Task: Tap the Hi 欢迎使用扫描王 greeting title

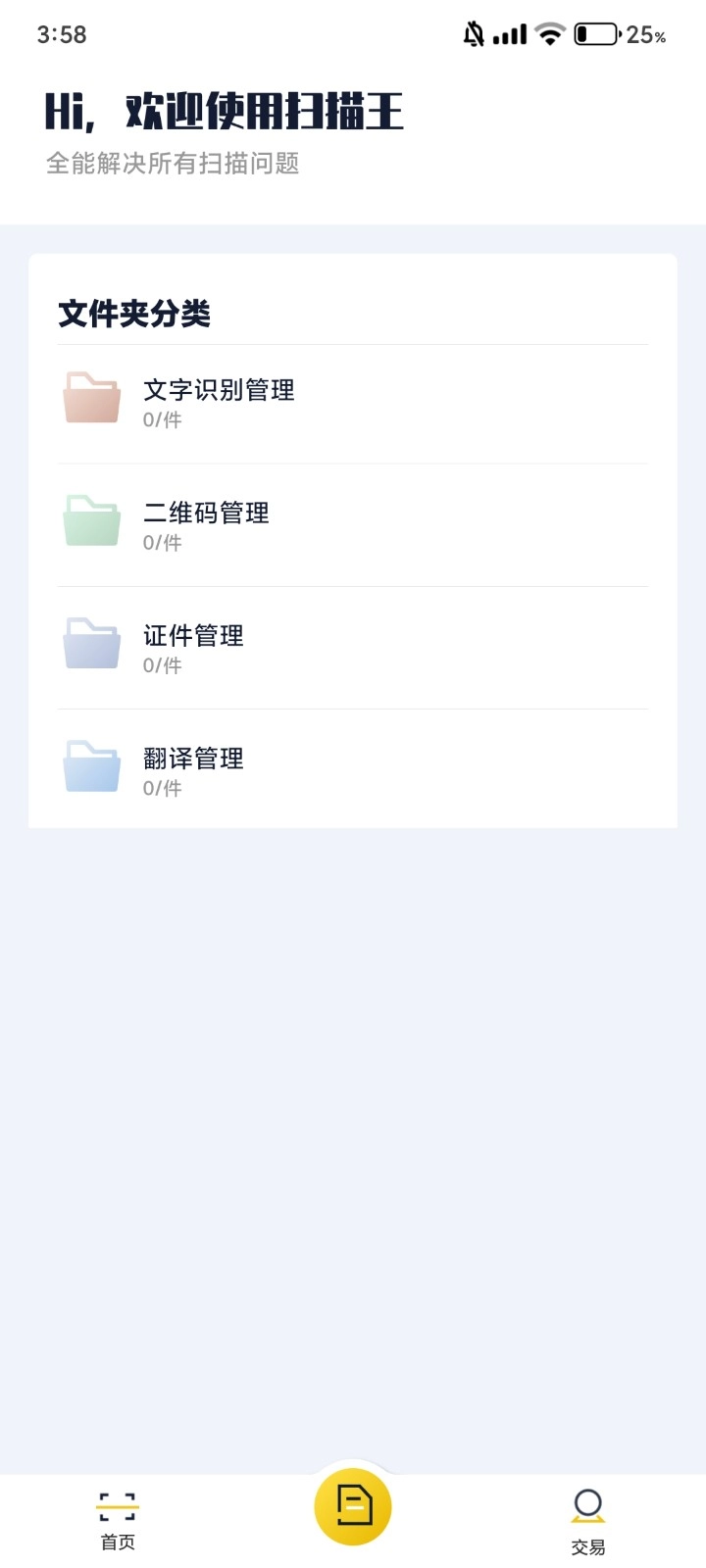Action: tap(224, 111)
